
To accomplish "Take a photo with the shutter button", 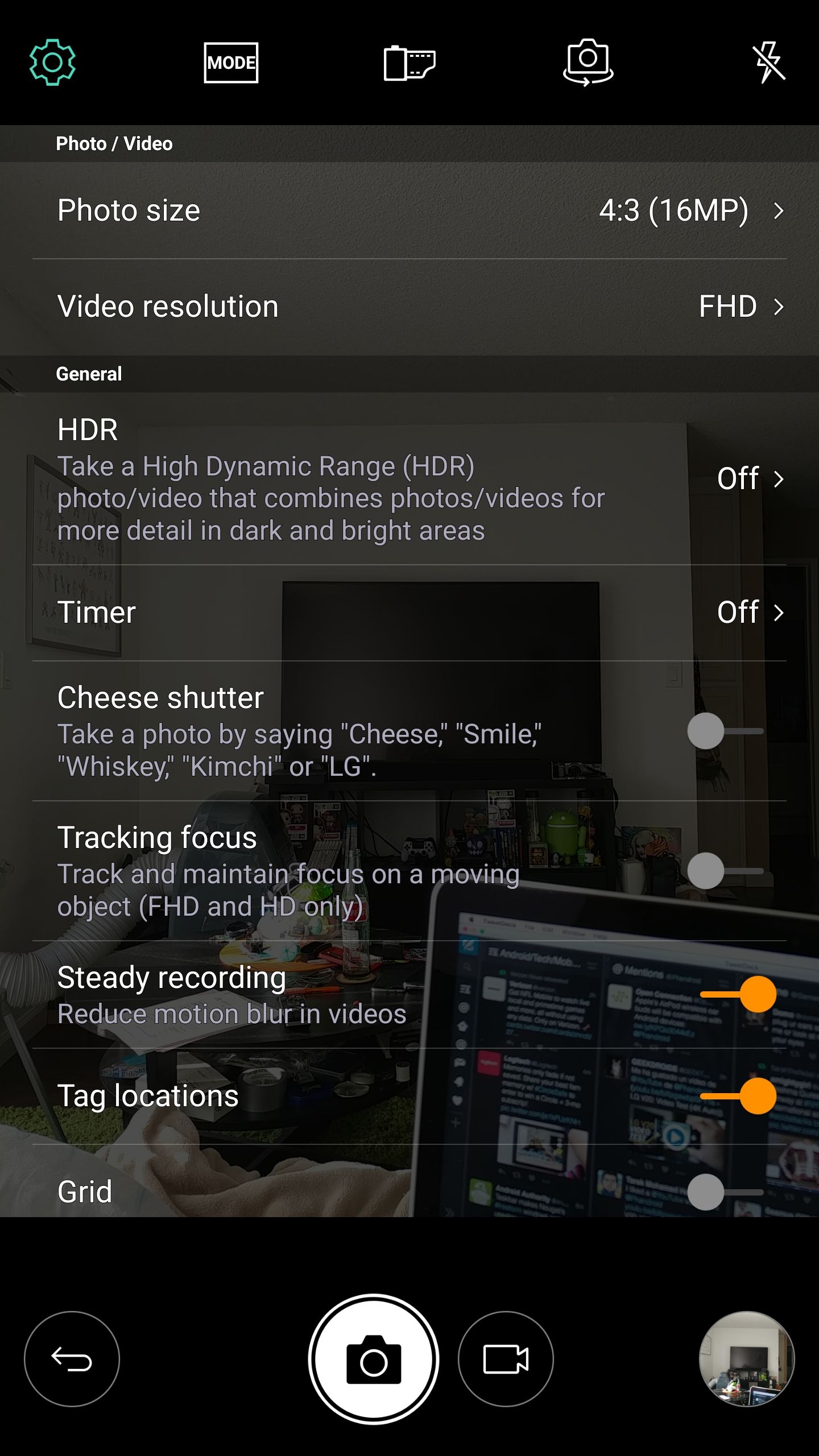I will click(x=374, y=1359).
